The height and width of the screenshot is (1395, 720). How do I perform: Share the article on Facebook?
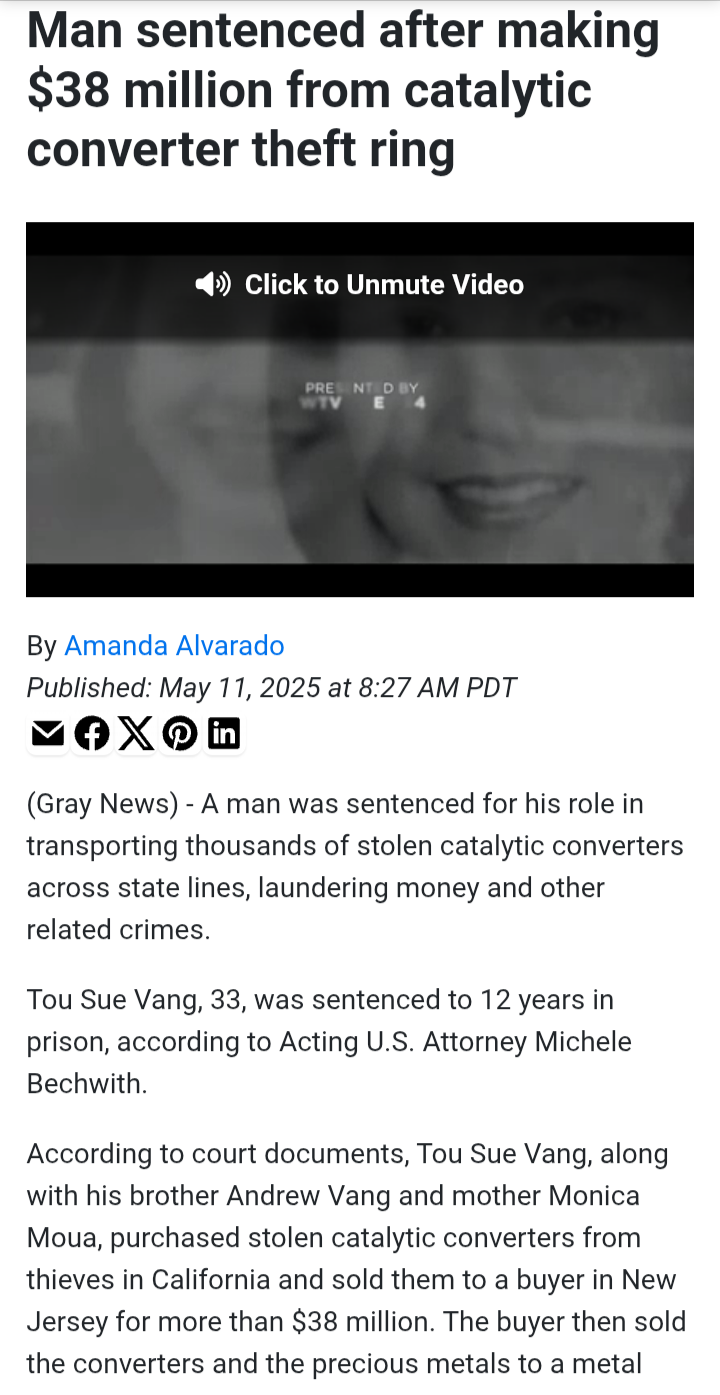(92, 734)
